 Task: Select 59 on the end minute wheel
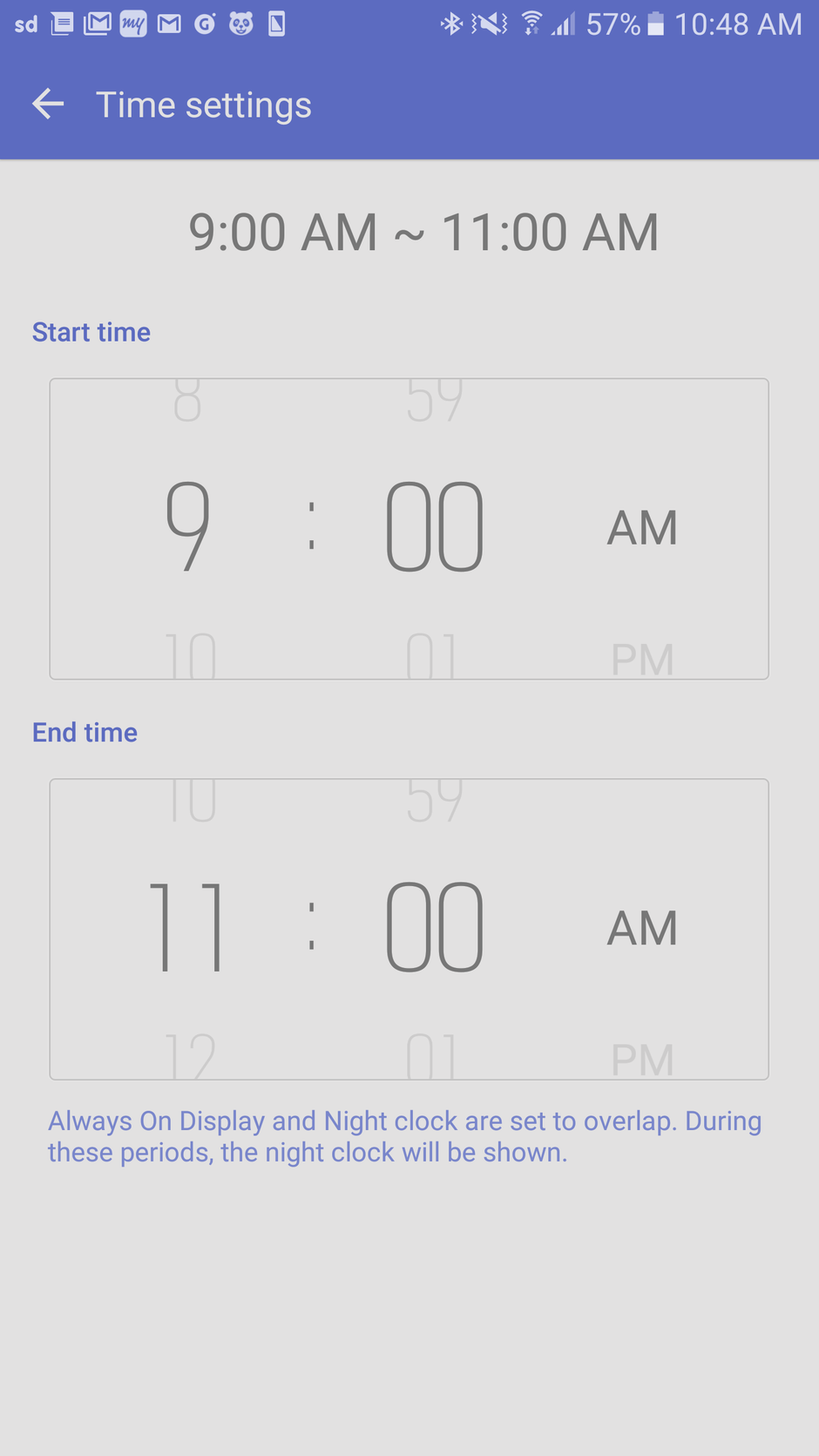coord(433,798)
